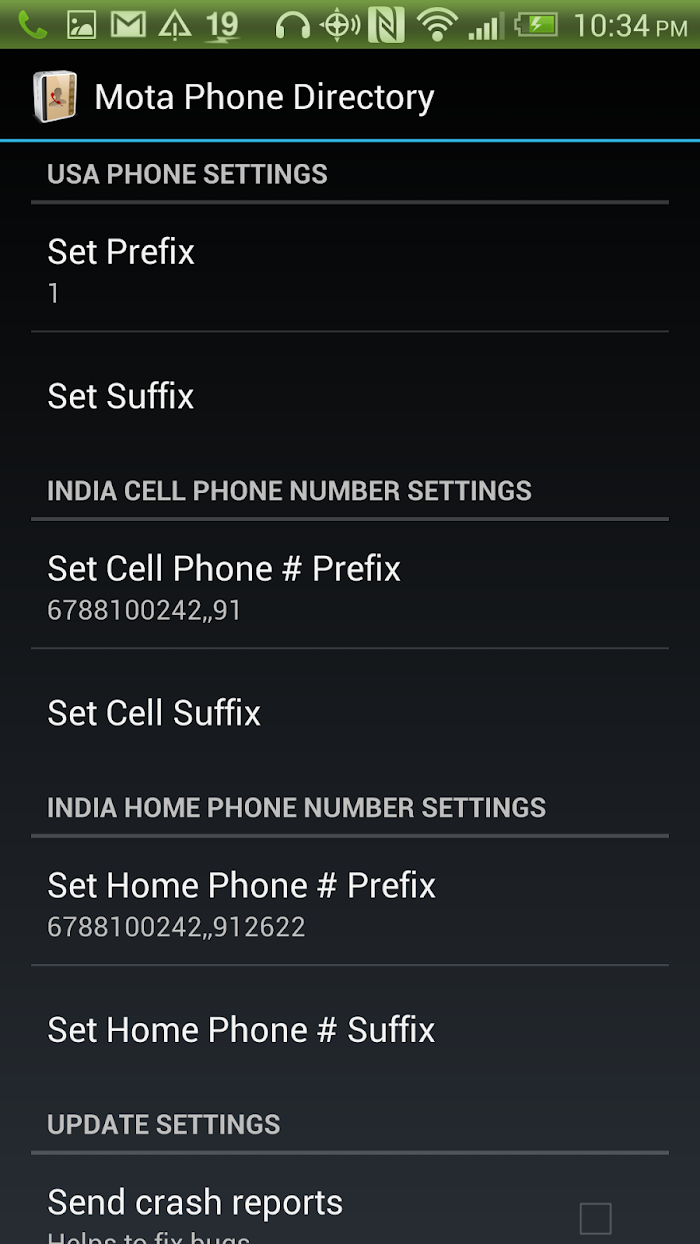
Task: Tap the Mota Phone Directory app icon
Action: 55,97
